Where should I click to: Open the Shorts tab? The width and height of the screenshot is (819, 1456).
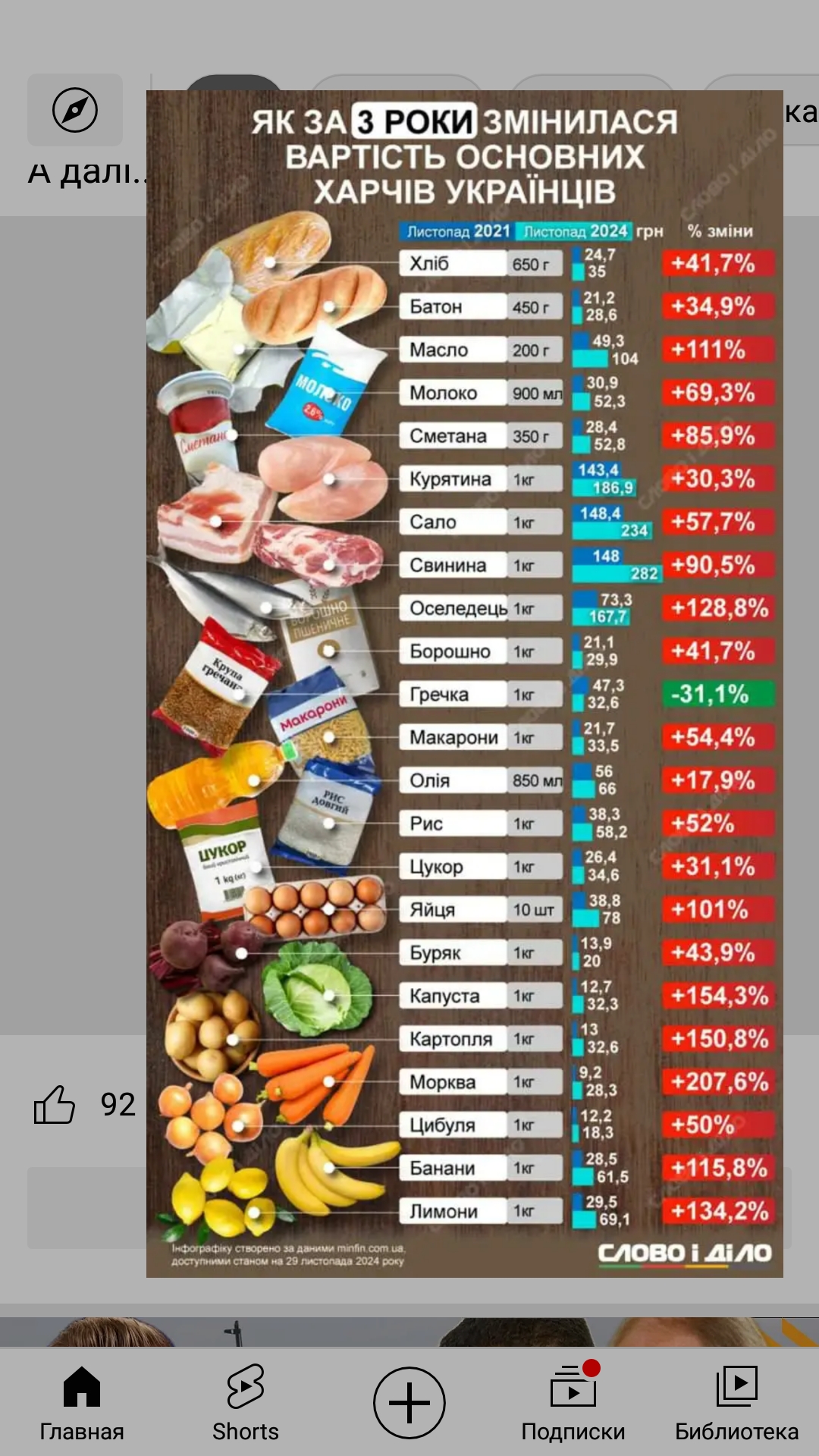[x=246, y=1403]
